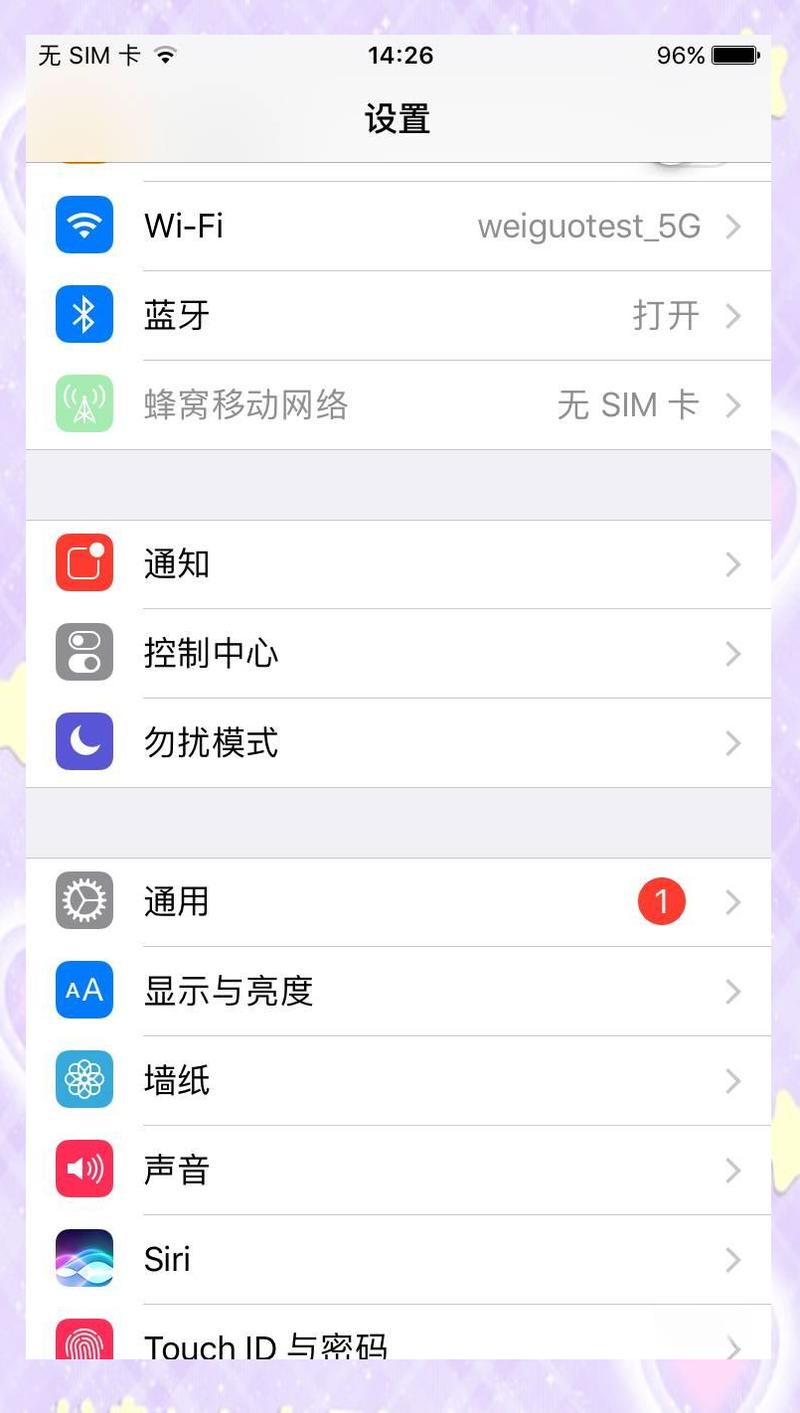Image resolution: width=800 pixels, height=1413 pixels.
Task: Select the 蜂窝移动网络 cellular icon
Action: click(x=84, y=404)
